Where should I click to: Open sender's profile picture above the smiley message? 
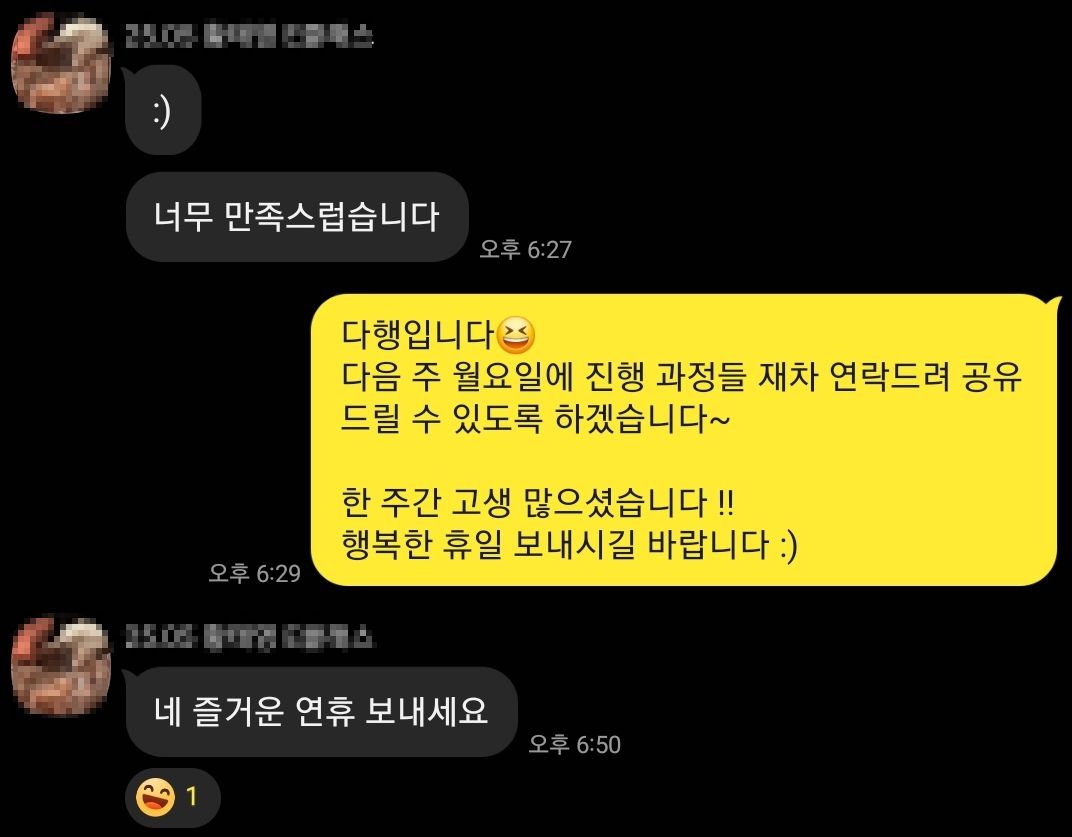click(62, 63)
